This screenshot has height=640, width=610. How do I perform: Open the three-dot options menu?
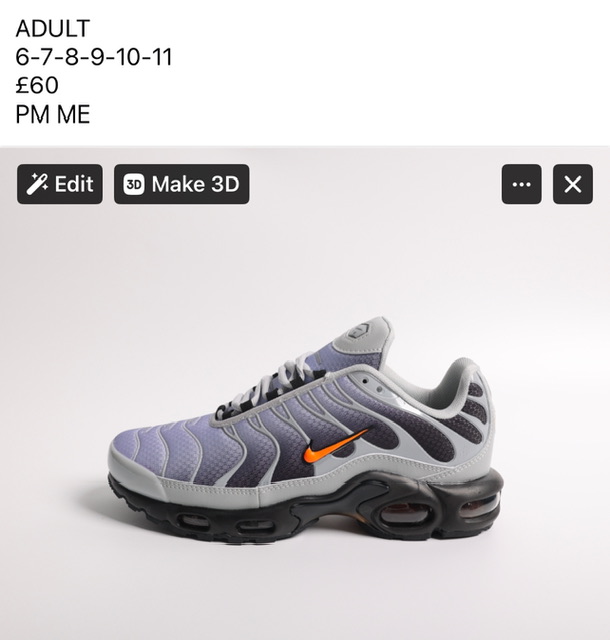pos(521,184)
